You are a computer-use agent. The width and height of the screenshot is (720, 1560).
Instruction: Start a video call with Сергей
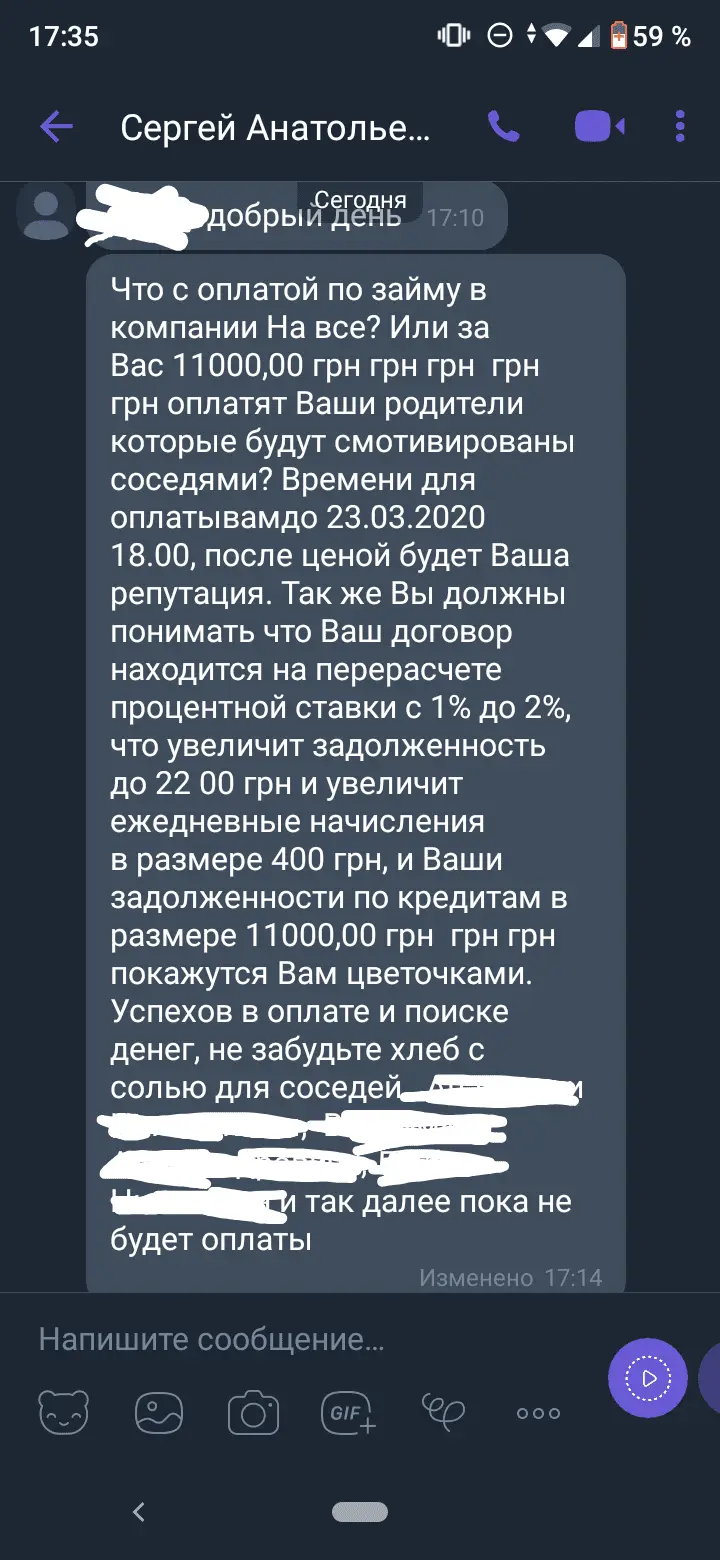tap(599, 127)
